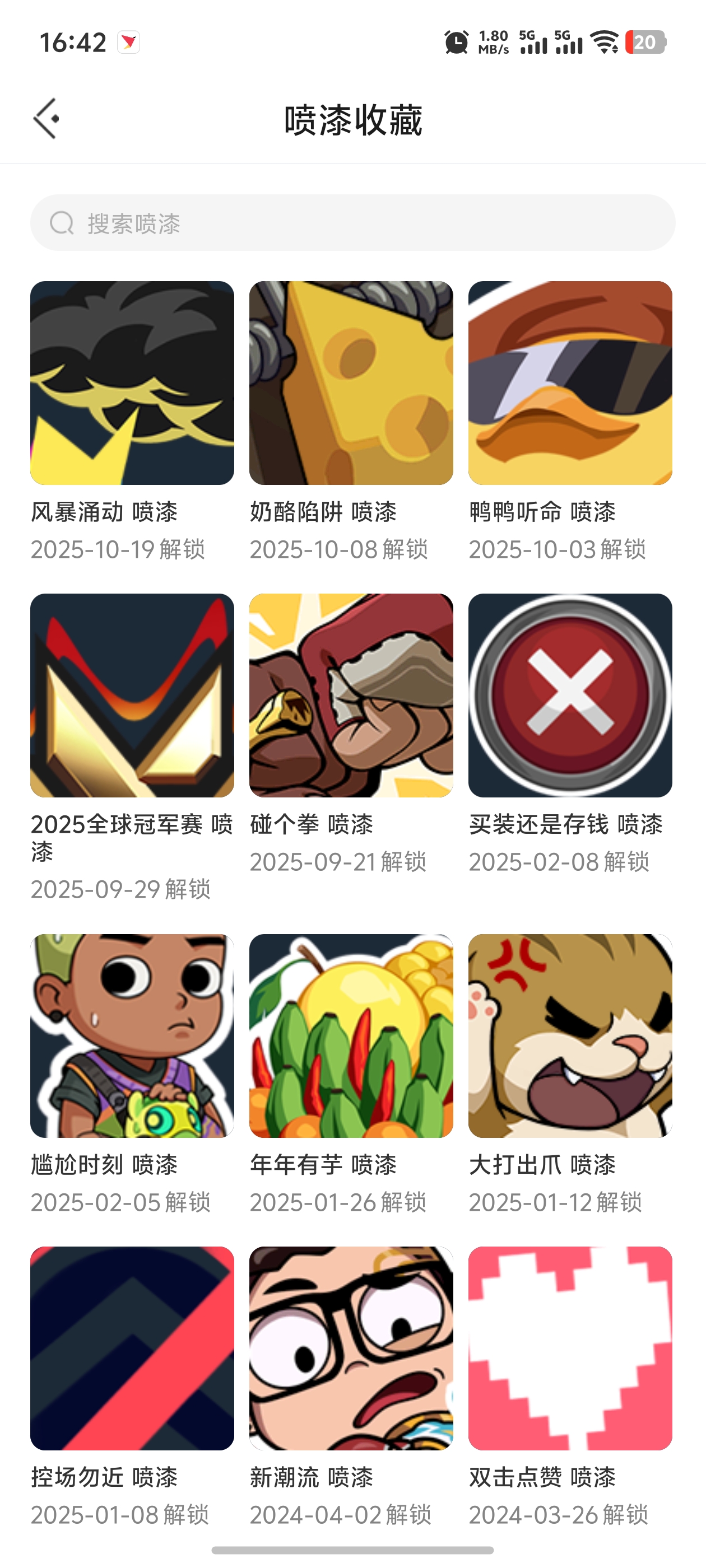706x1568 pixels.
Task: Open the 奶酪陷阱 喷漆 tile
Action: coord(351,383)
